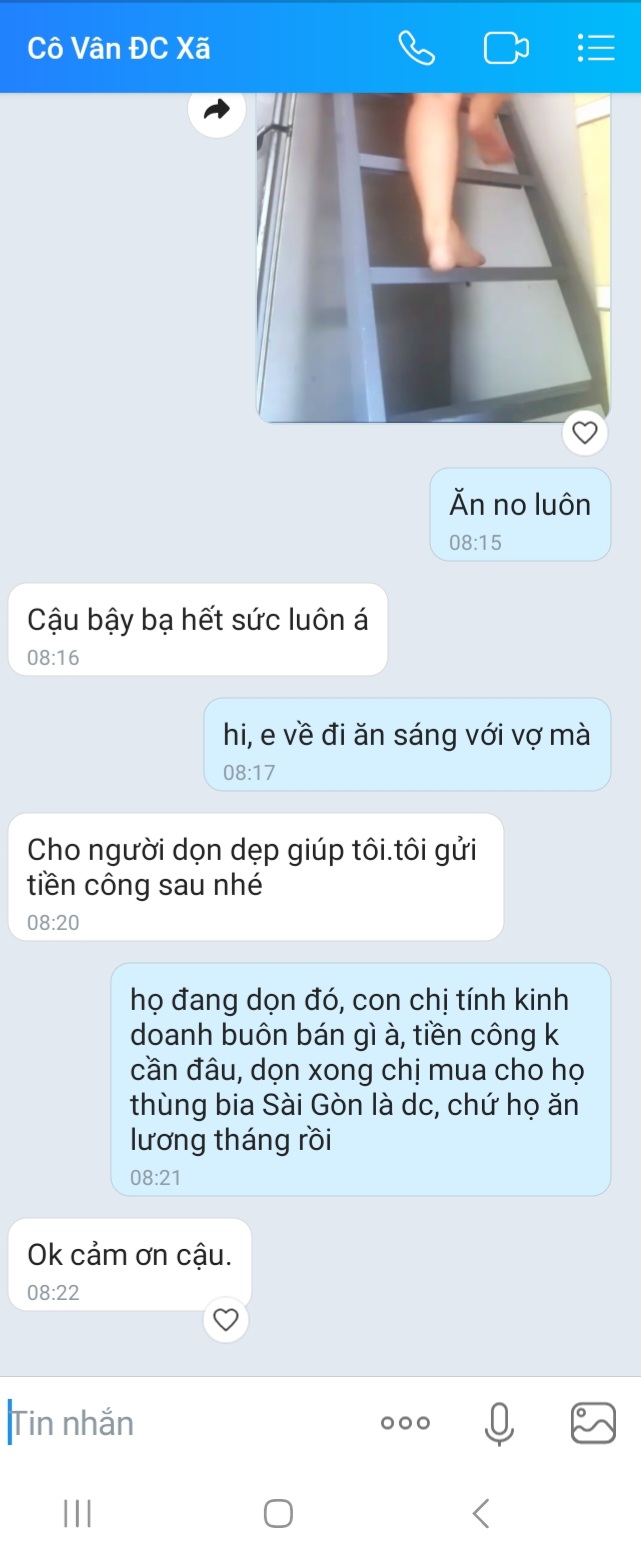React with heart on the shared photo

pos(585,432)
